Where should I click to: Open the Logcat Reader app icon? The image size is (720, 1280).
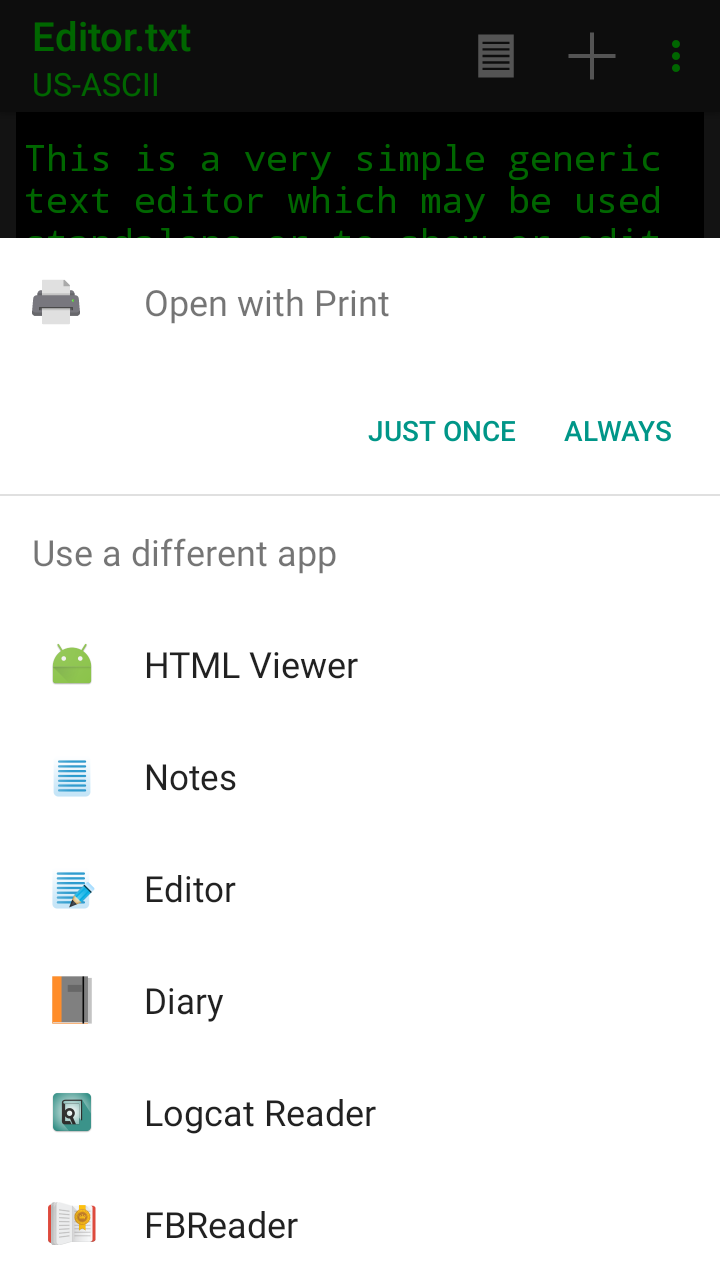(x=70, y=1112)
